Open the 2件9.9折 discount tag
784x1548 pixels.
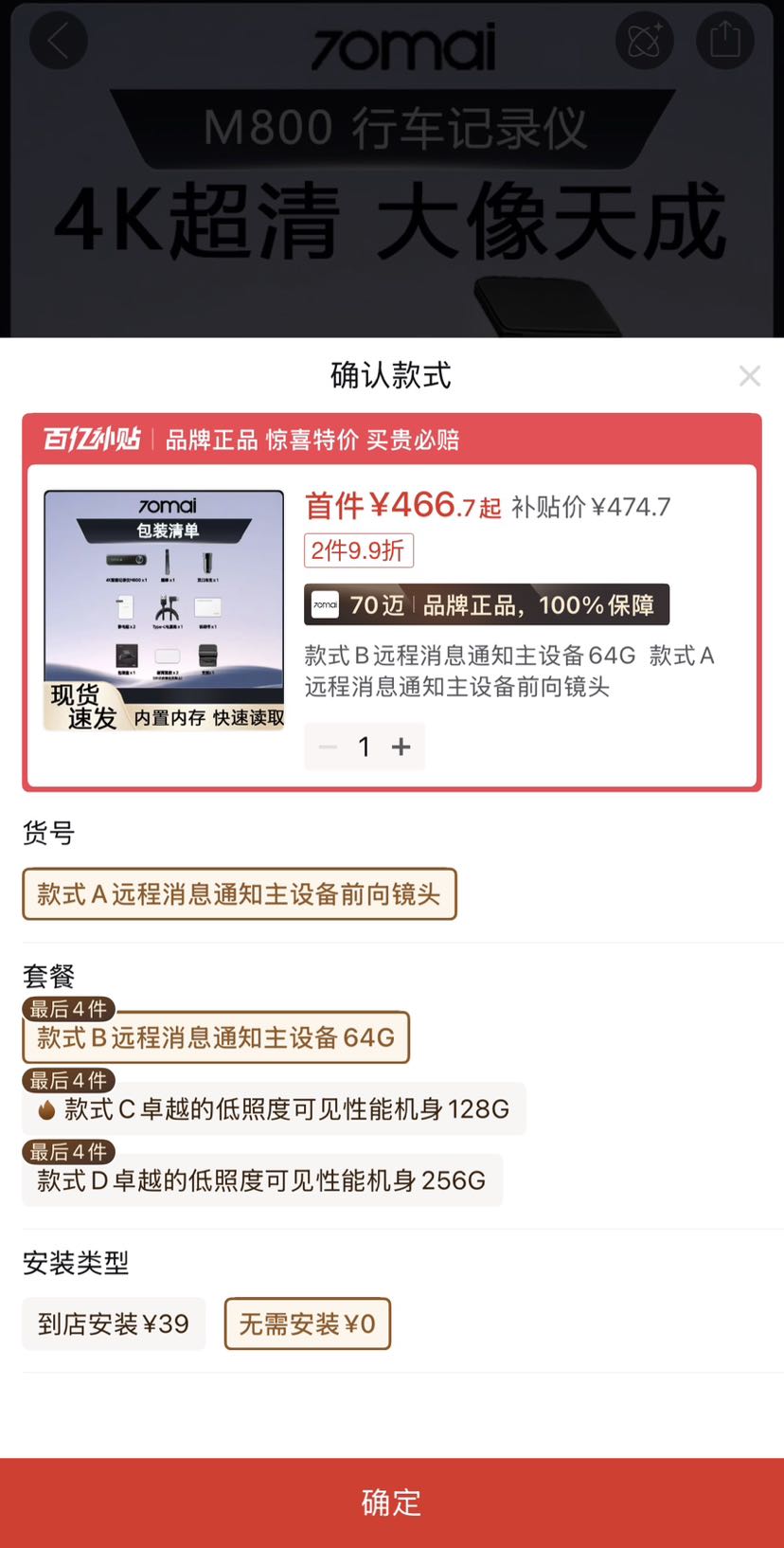[359, 550]
